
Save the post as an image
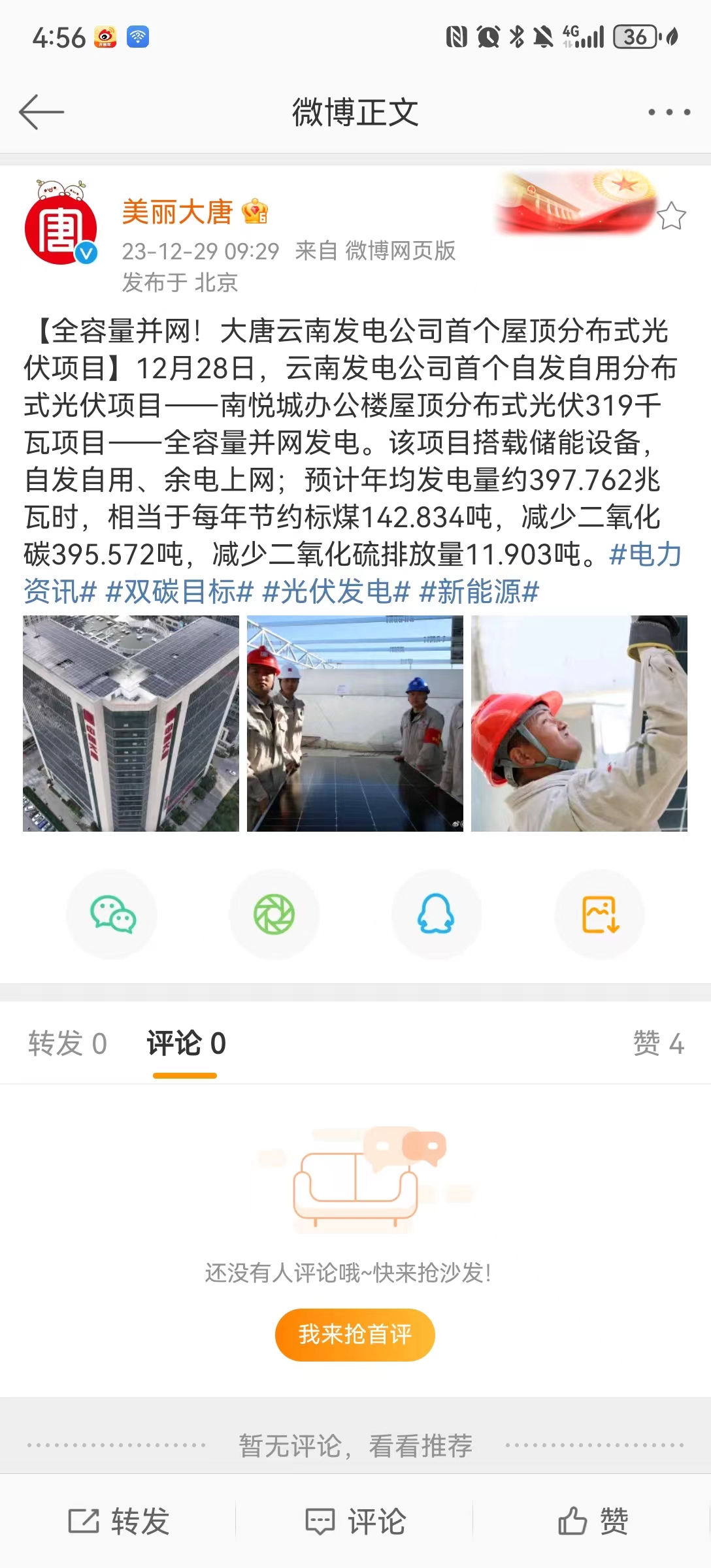coord(599,914)
